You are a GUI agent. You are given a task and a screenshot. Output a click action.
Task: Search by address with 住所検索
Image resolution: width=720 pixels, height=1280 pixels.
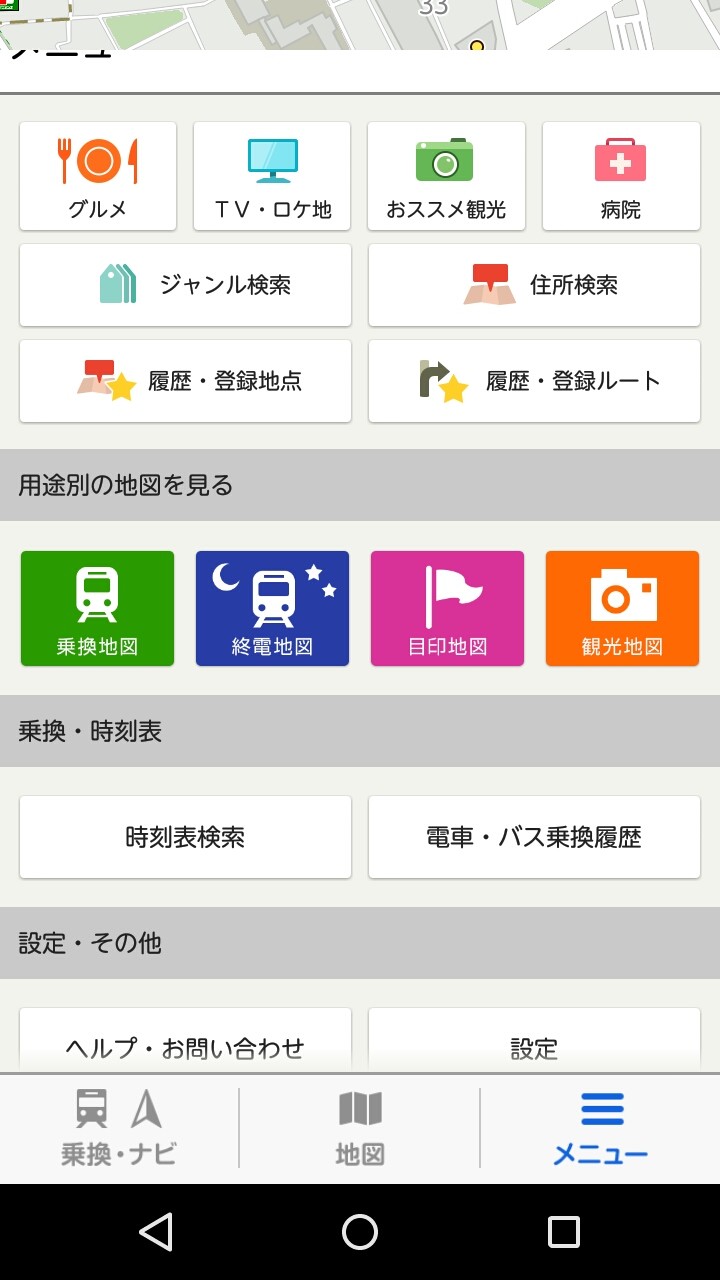pyautogui.click(x=534, y=285)
